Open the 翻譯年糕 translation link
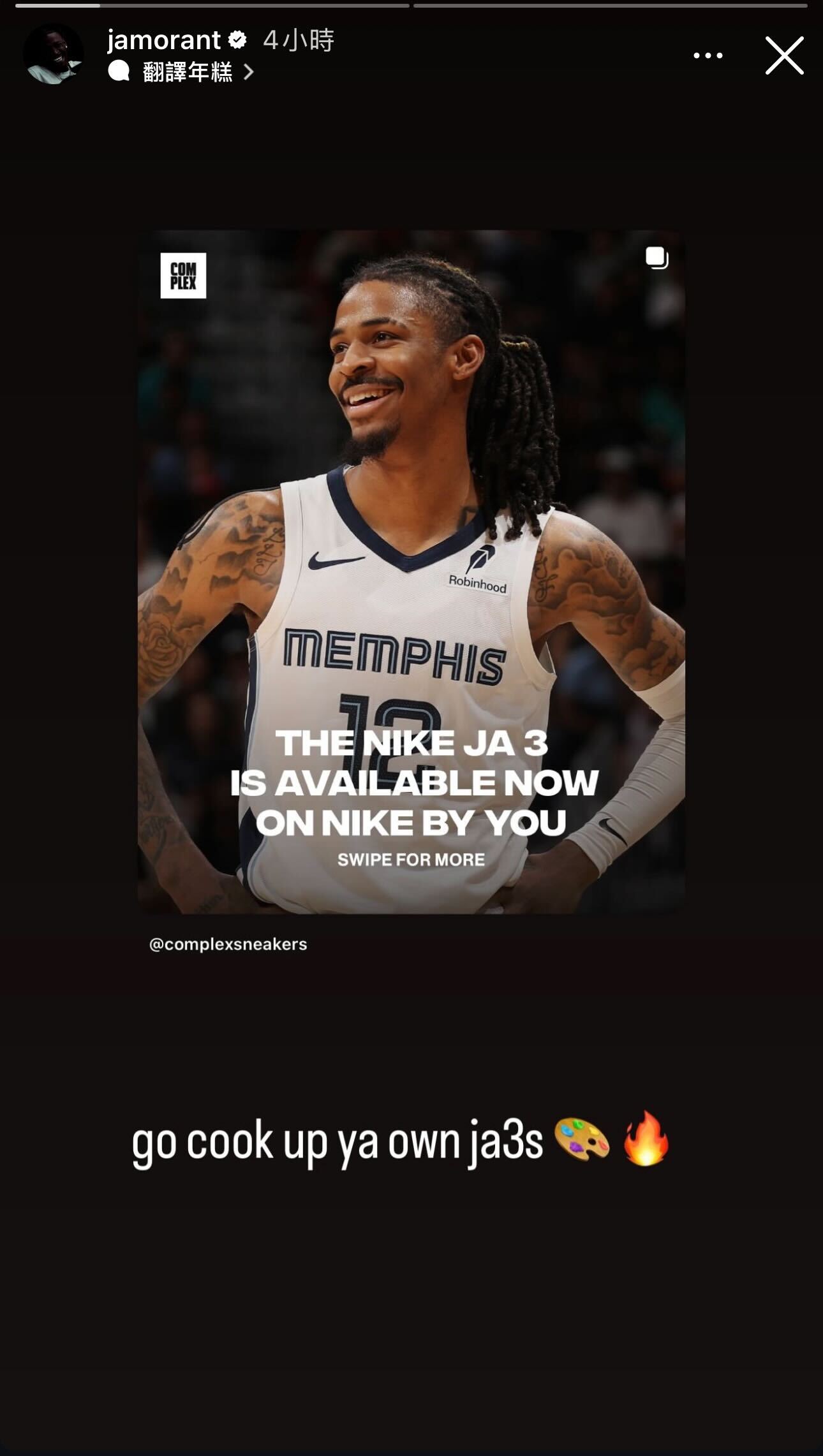 pyautogui.click(x=187, y=72)
